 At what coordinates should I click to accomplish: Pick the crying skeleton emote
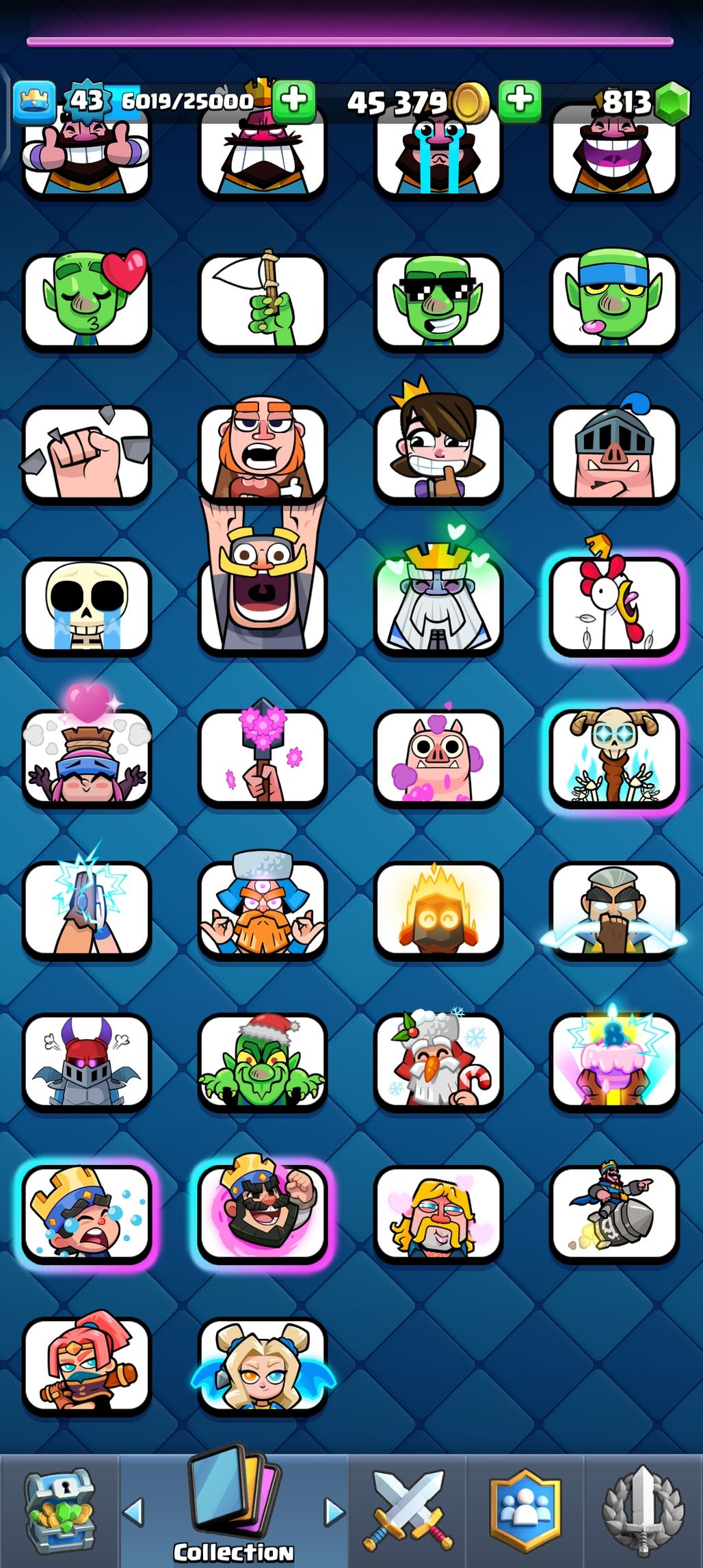coord(87,605)
